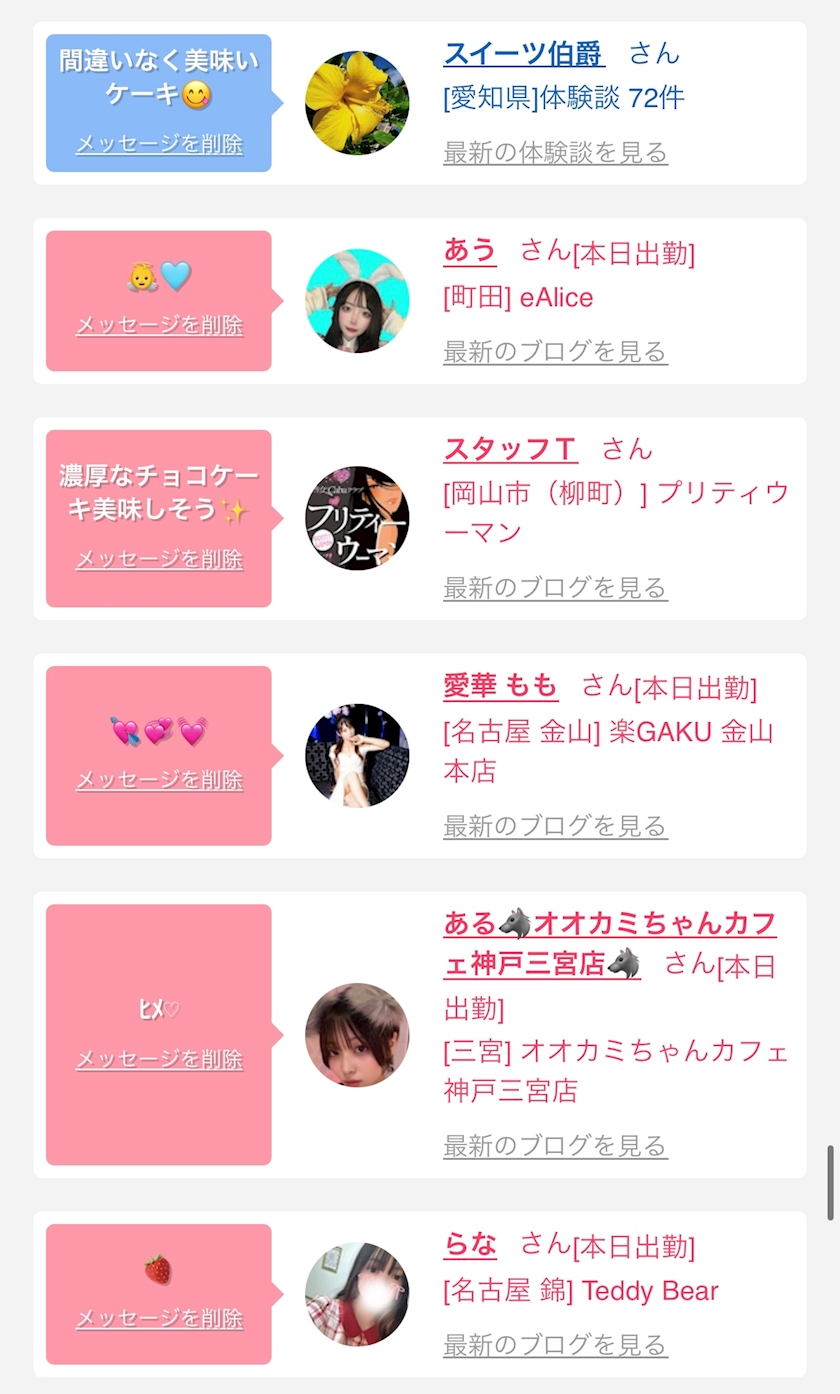This screenshot has width=840, height=1394.
Task: Delete the message sent to スイーツ伯爵
Action: pyautogui.click(x=159, y=144)
